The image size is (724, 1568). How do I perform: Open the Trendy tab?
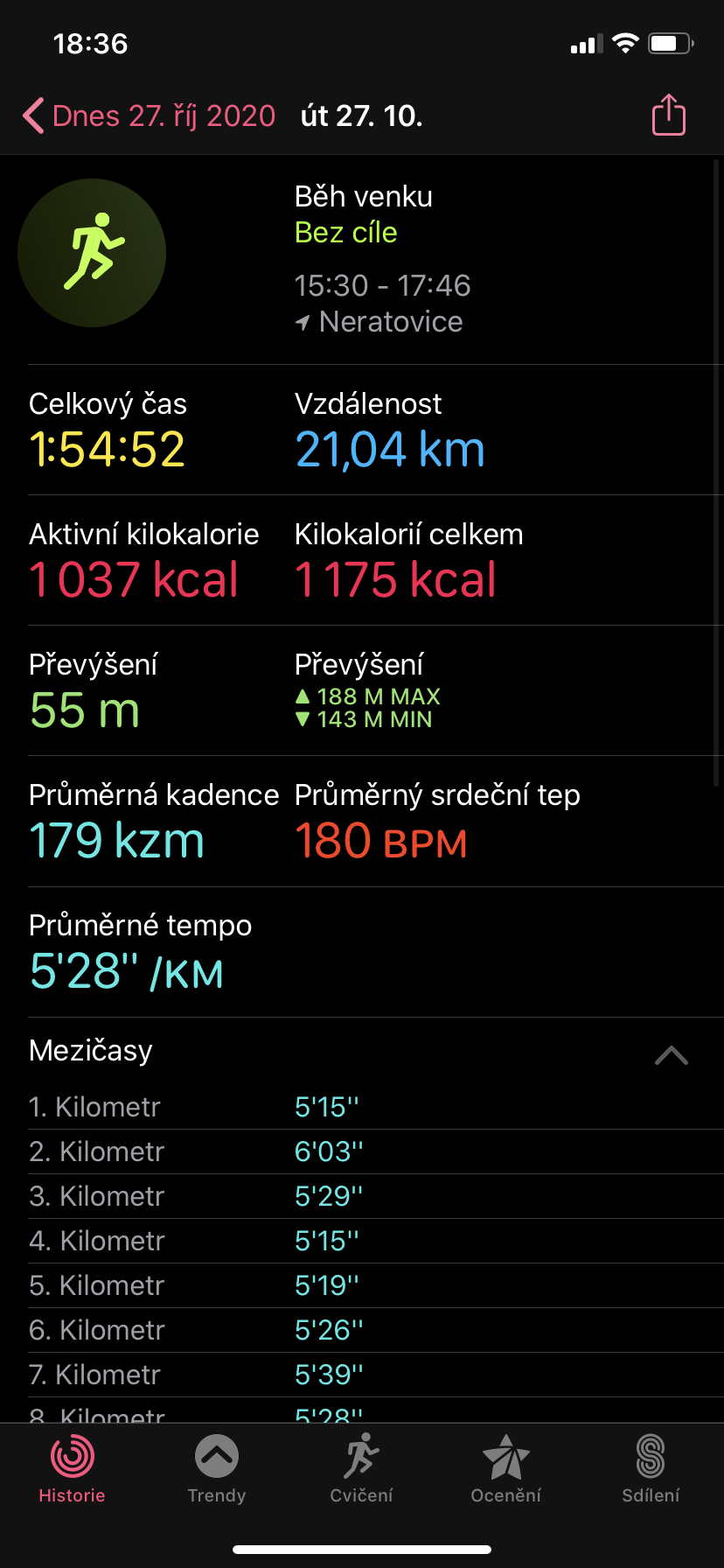[x=217, y=1469]
